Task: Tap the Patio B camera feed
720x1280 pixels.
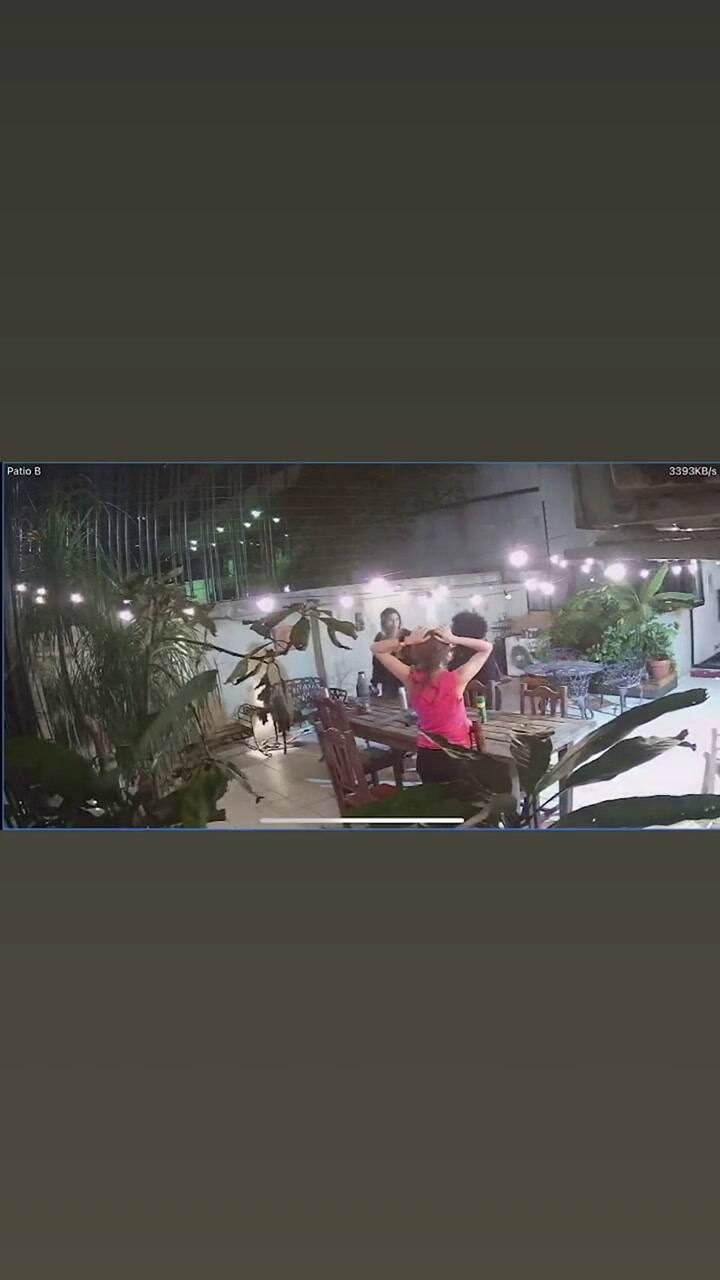Action: (360, 645)
